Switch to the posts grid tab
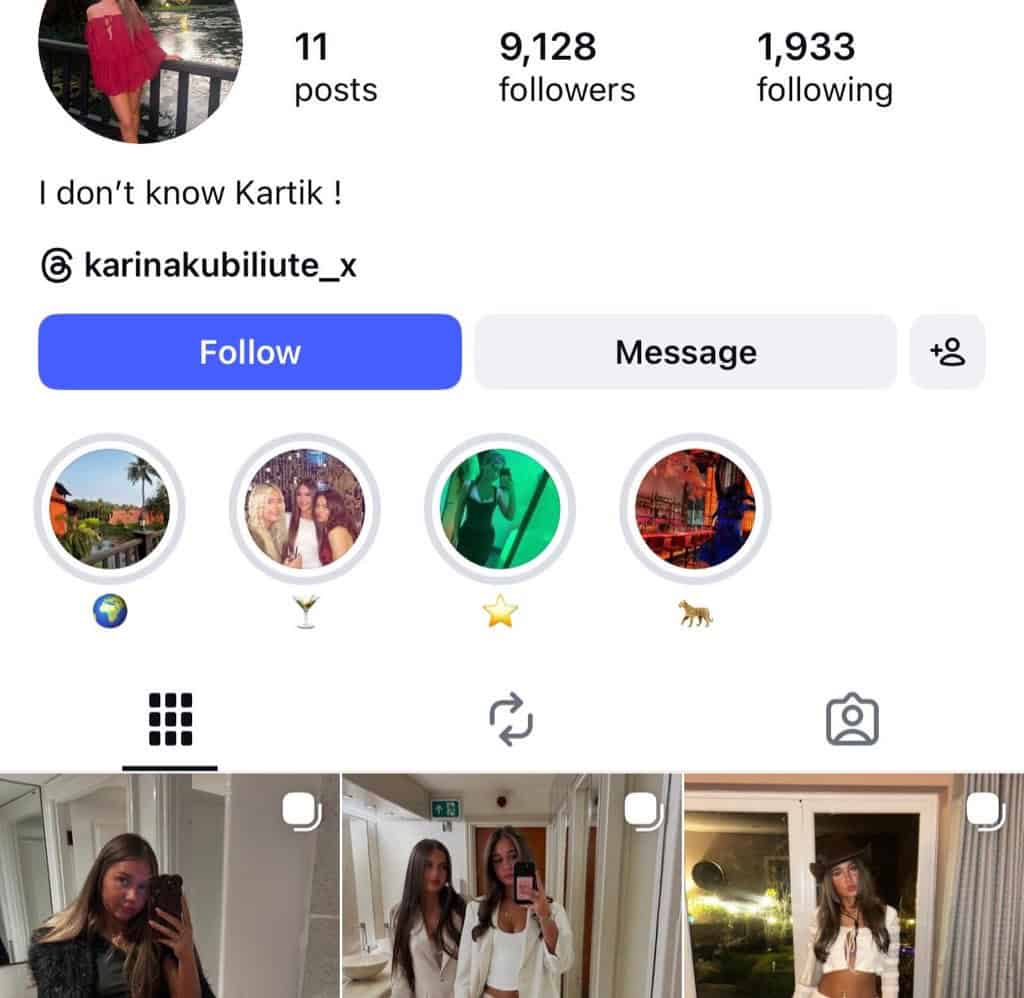Viewport: 1024px width, 998px height. pos(170,719)
